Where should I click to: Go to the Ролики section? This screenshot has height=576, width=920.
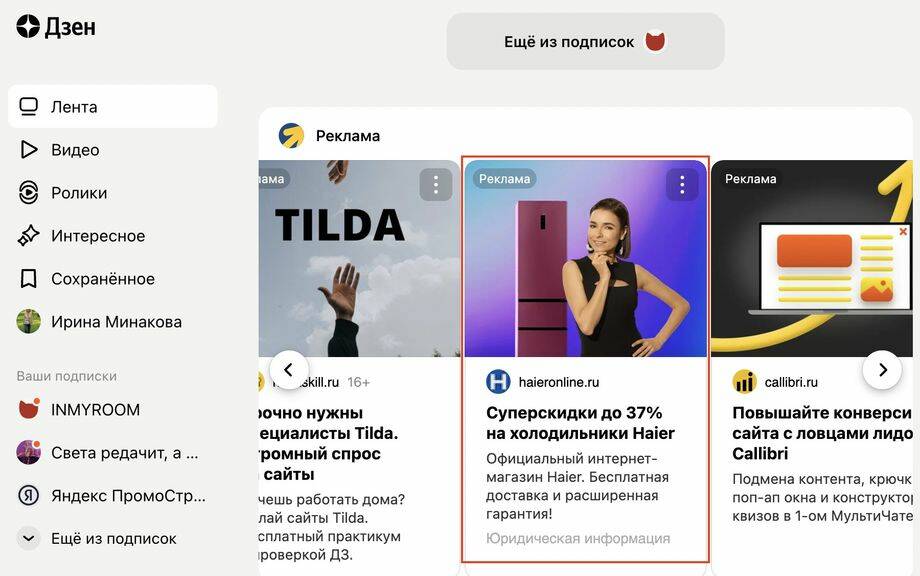click(x=78, y=193)
